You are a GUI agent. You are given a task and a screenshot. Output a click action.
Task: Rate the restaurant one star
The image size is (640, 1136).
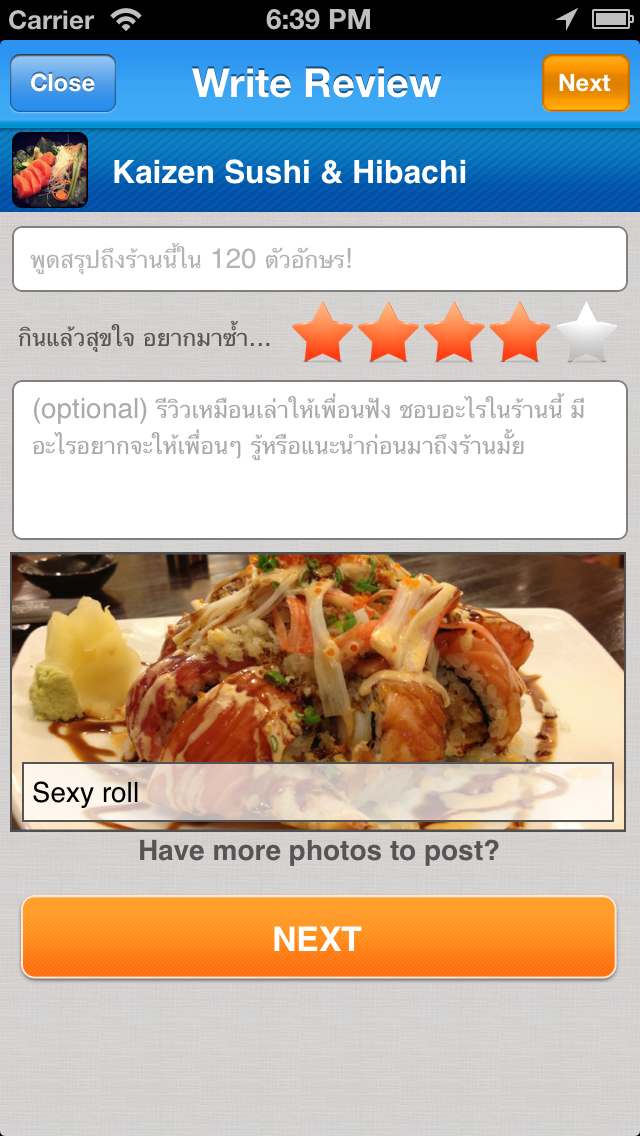click(323, 334)
